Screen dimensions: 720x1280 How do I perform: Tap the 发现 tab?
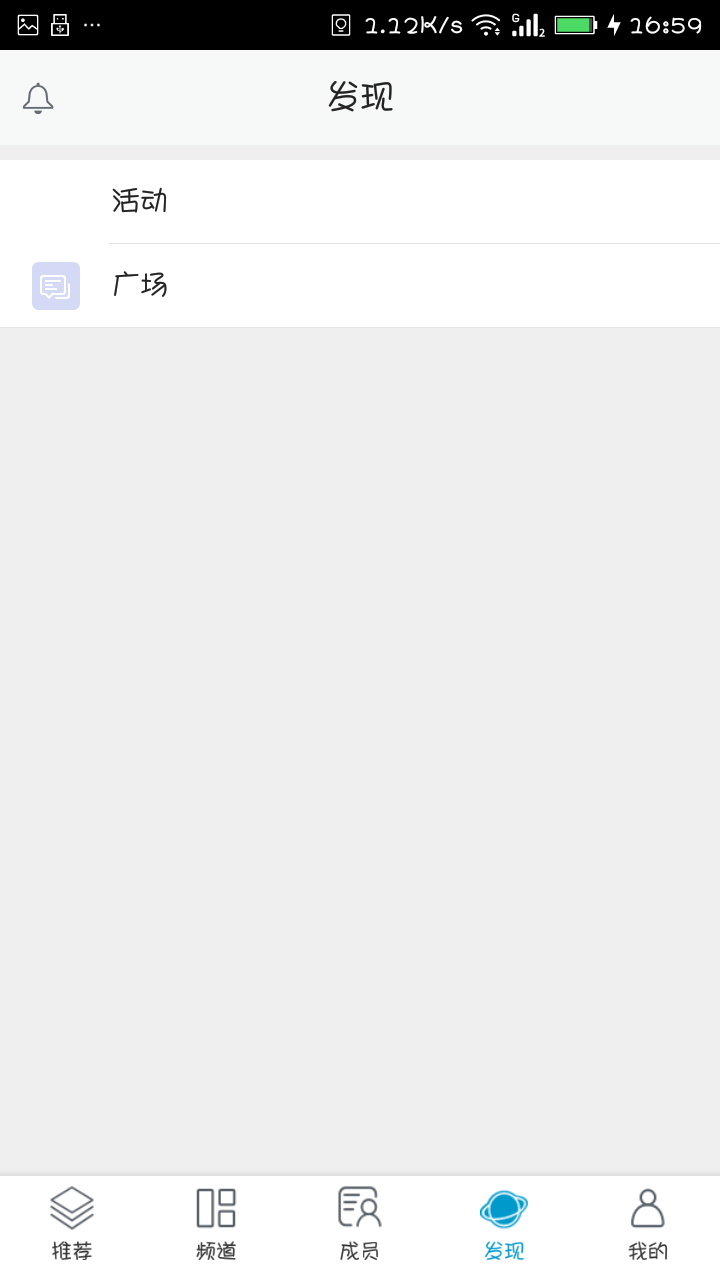(x=503, y=1224)
